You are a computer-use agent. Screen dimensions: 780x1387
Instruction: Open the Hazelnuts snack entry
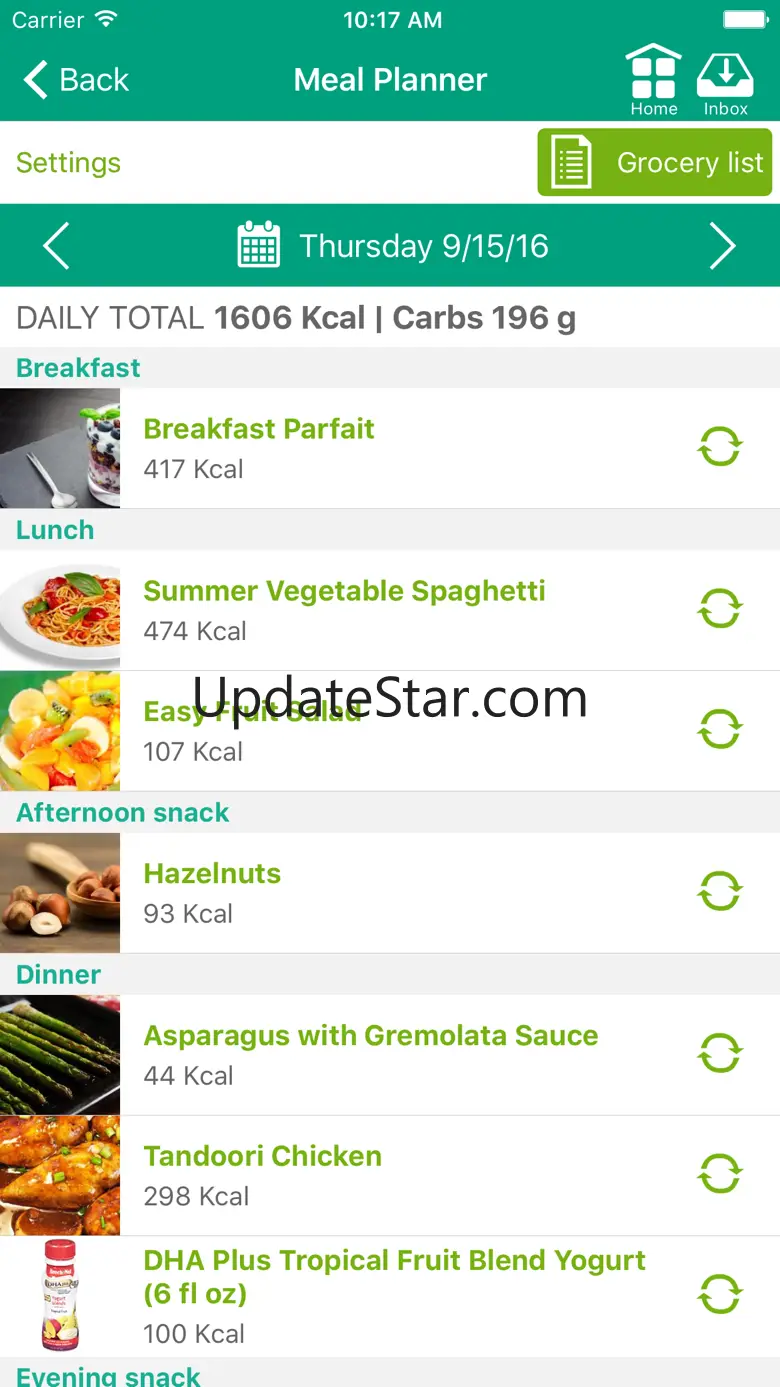[x=390, y=893]
